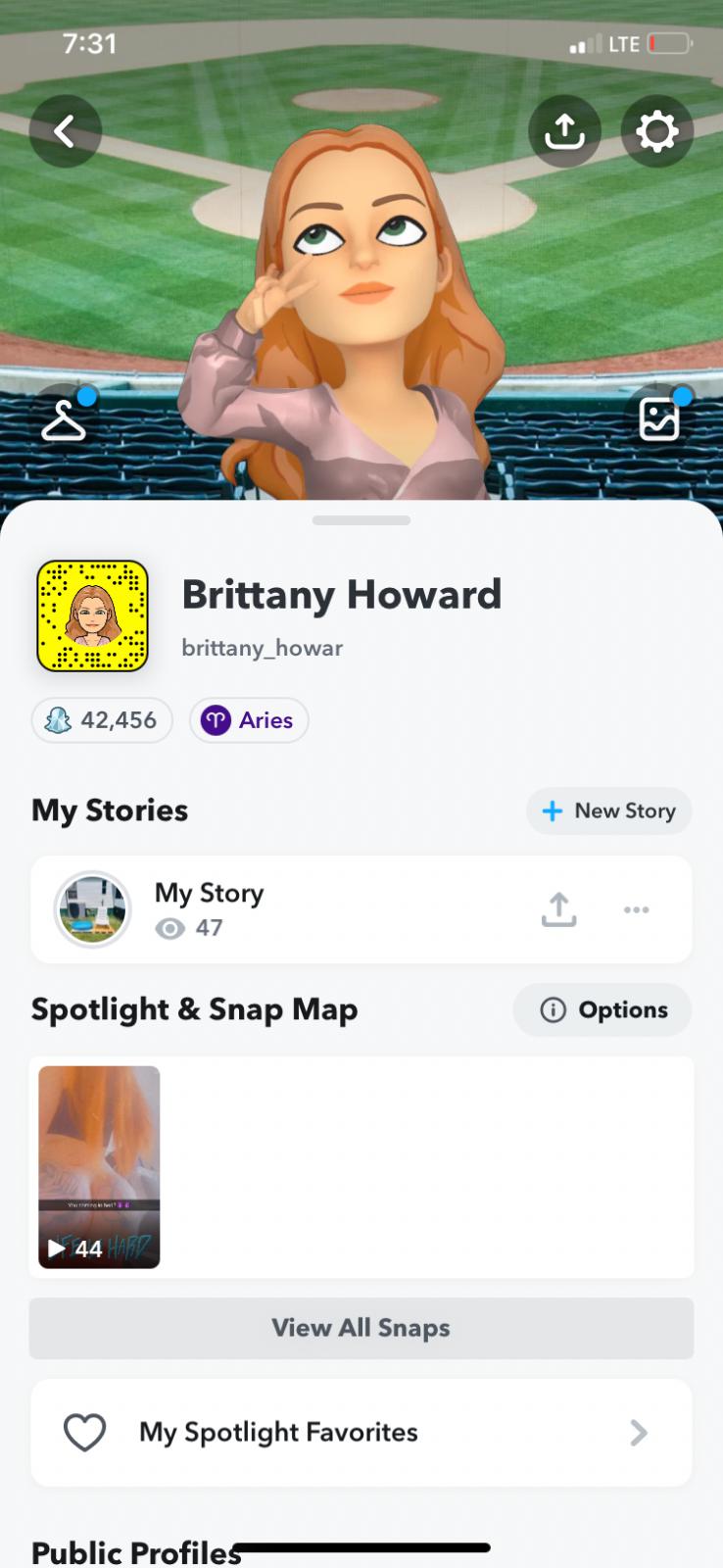
Task: Open My Spotlight Favorites
Action: click(x=361, y=1433)
